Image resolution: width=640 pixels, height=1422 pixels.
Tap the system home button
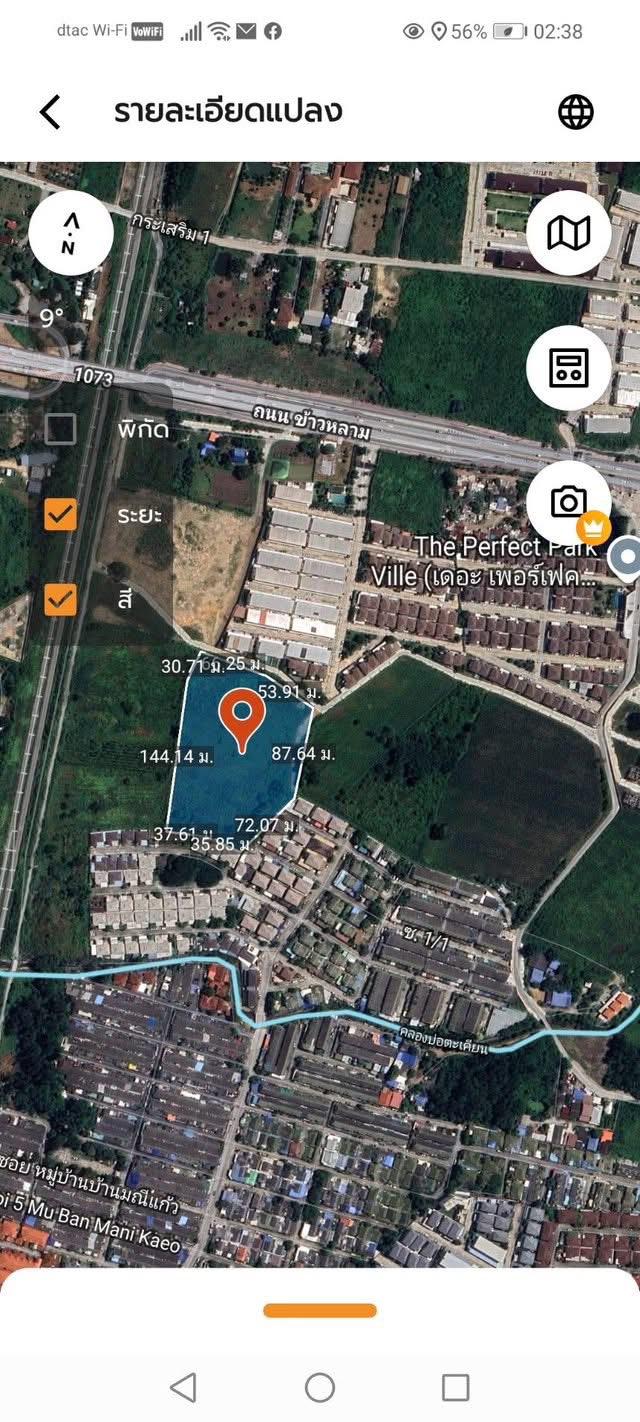(x=320, y=1387)
